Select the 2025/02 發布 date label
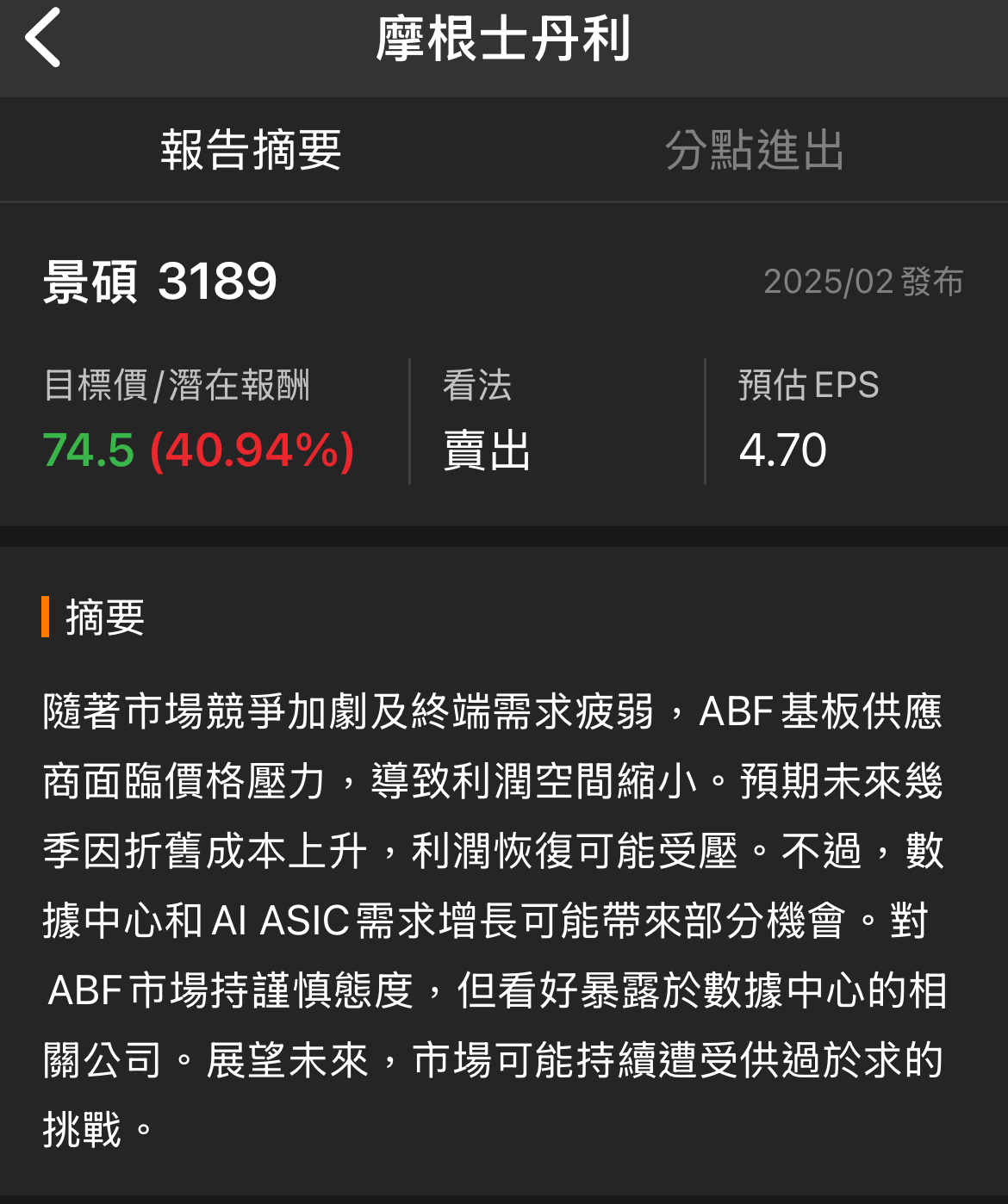Viewport: 1008px width, 1204px height. 864,282
